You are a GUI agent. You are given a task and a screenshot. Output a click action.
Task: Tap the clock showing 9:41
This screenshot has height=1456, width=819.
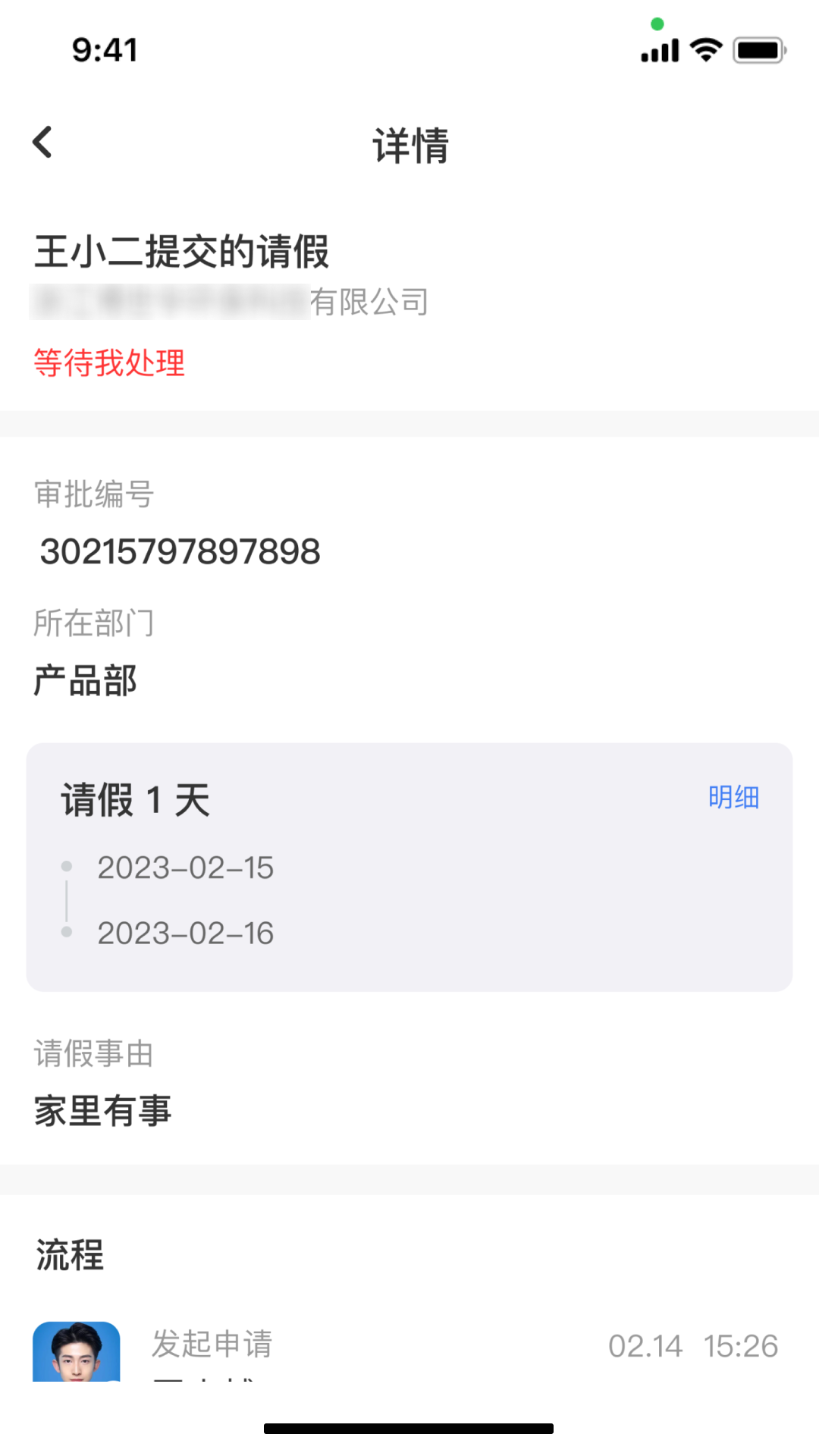click(105, 50)
